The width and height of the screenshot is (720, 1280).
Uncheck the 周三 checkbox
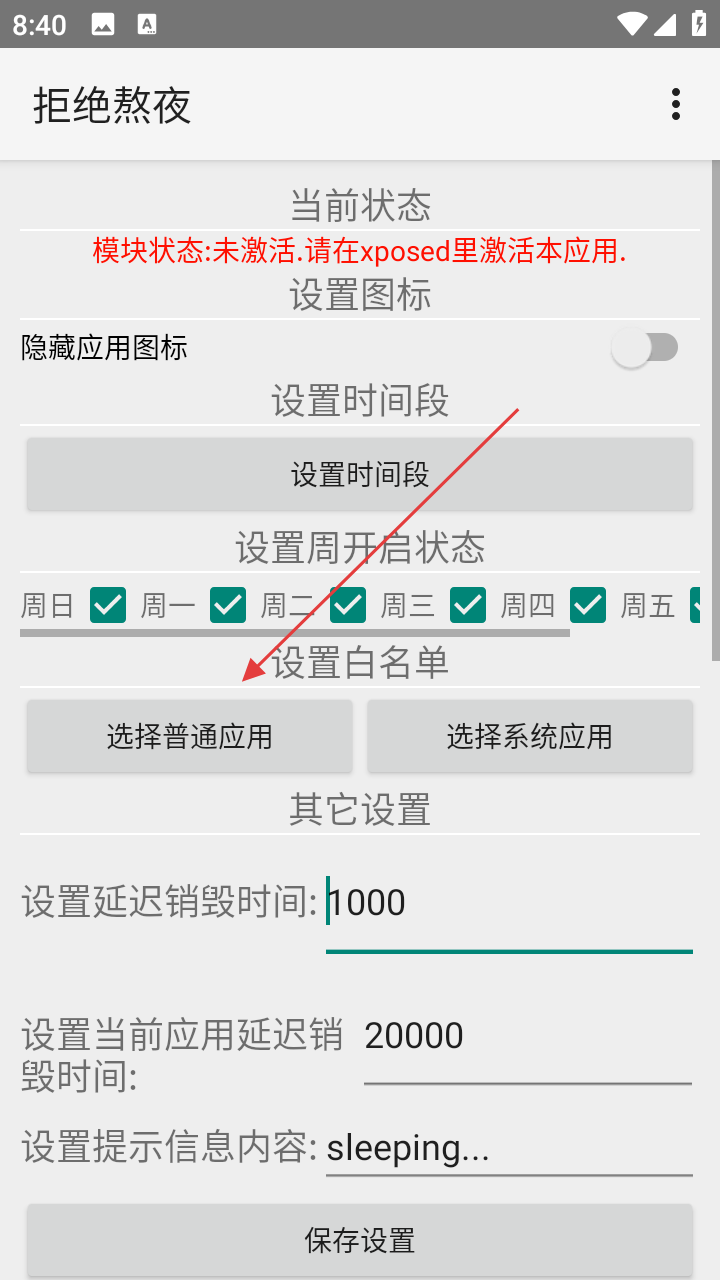tap(468, 605)
